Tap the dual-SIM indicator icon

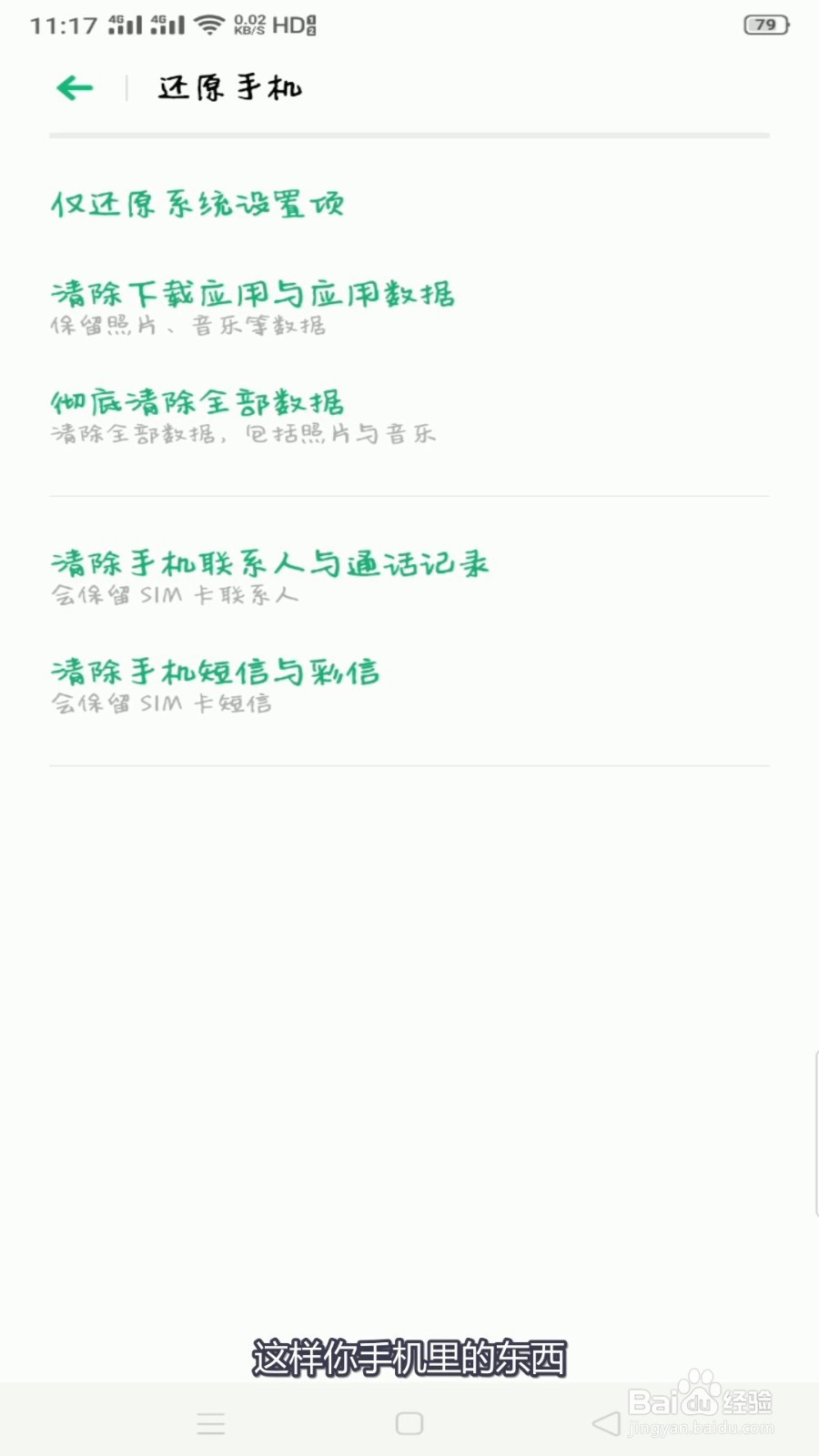tap(313, 24)
